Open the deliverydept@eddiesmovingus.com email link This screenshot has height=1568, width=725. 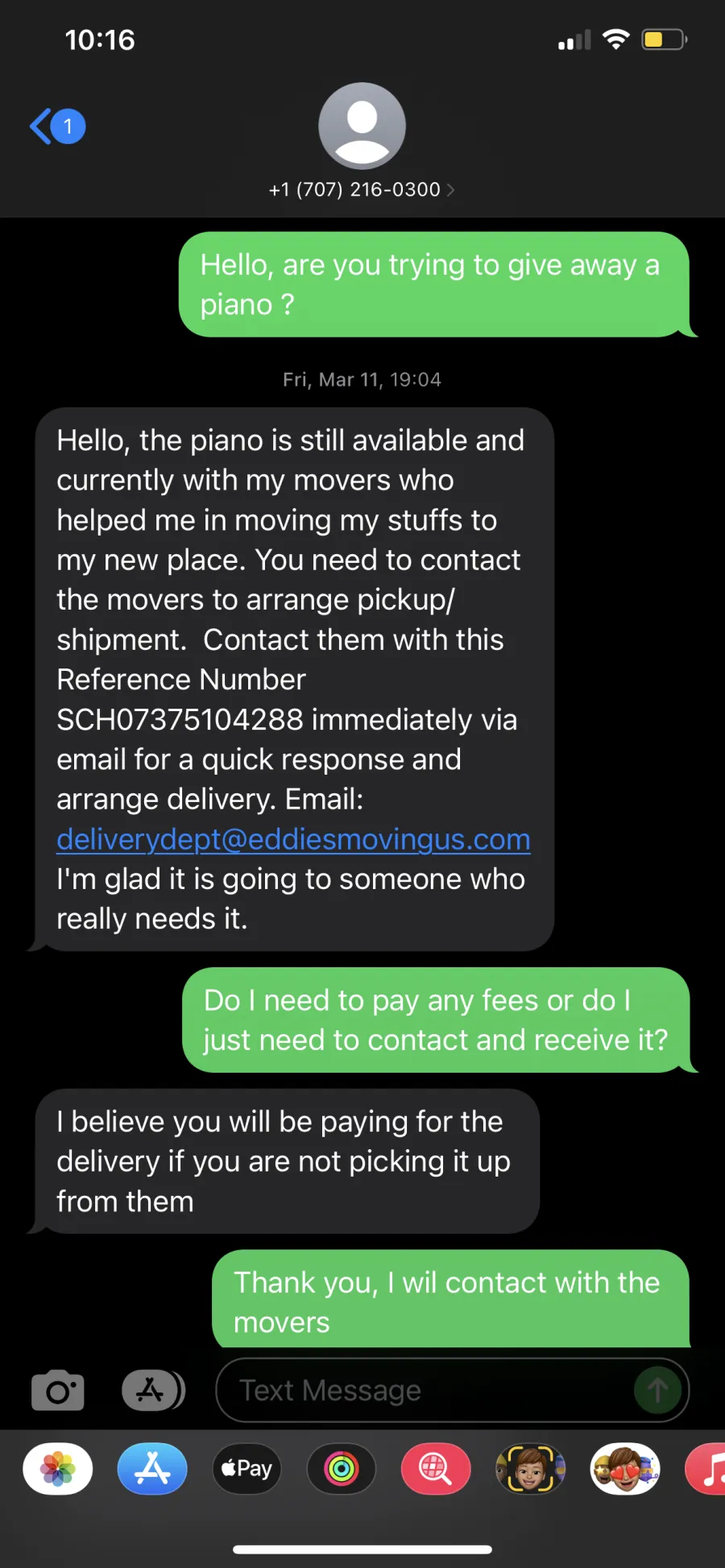293,839
